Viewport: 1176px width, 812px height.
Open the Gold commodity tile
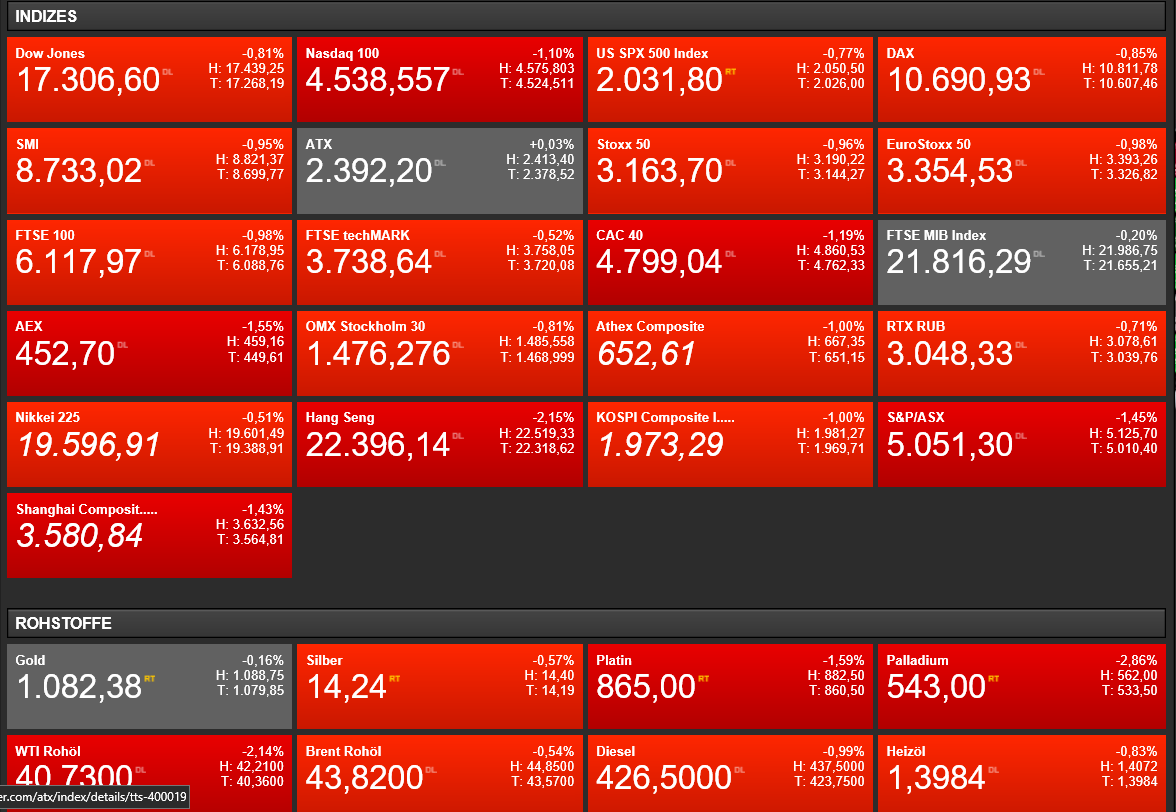[149, 686]
